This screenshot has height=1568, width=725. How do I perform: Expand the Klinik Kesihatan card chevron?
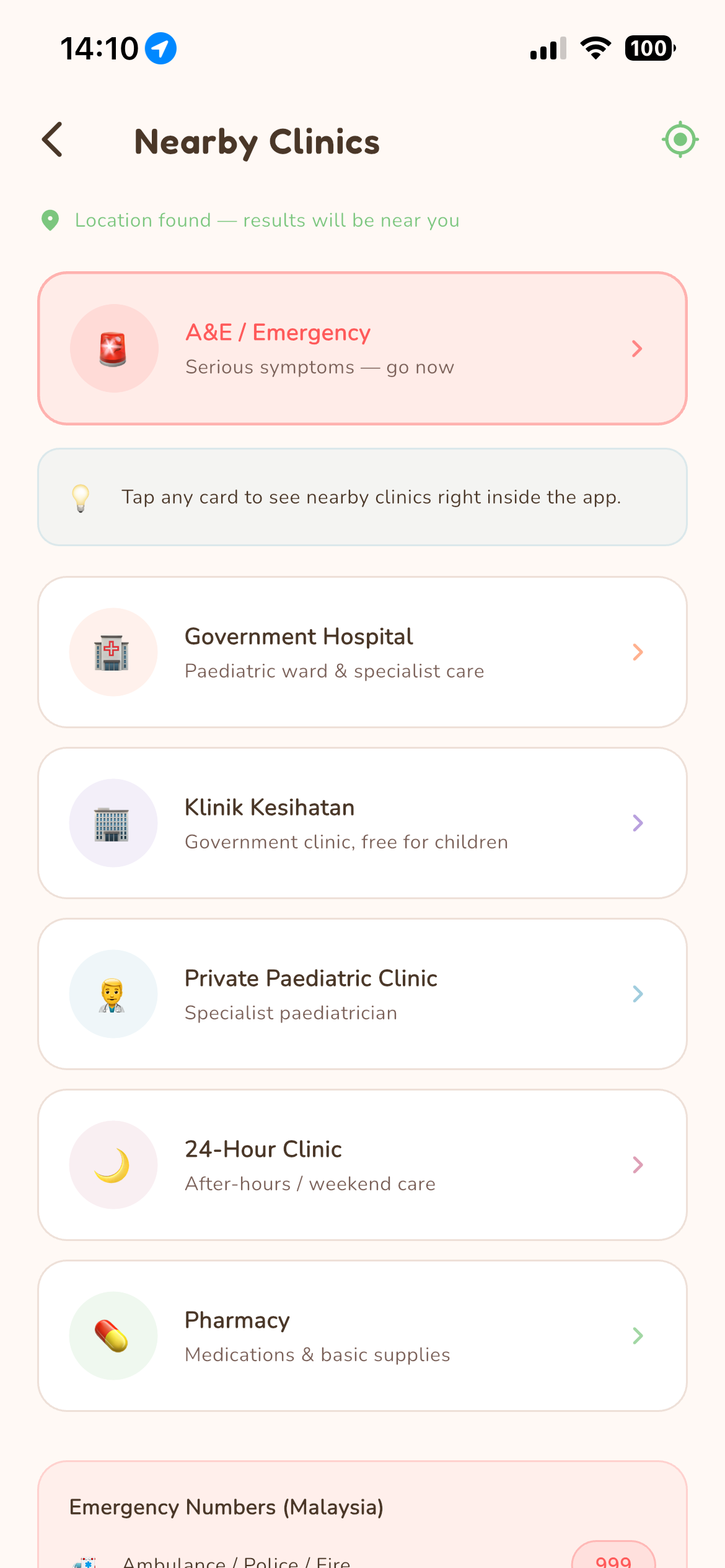[x=638, y=822]
